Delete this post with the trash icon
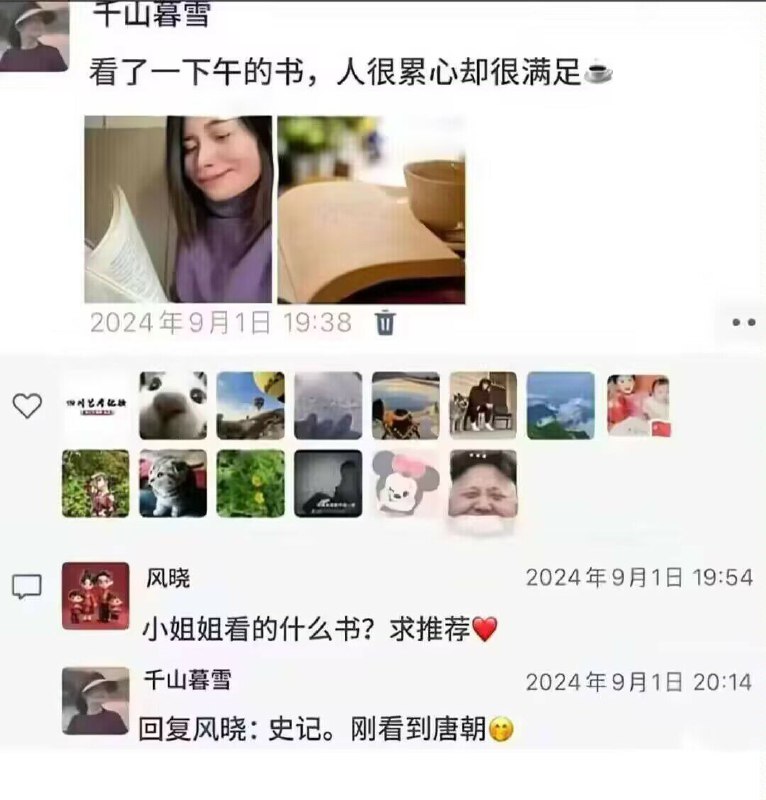The height and width of the screenshot is (800, 766). (x=386, y=323)
